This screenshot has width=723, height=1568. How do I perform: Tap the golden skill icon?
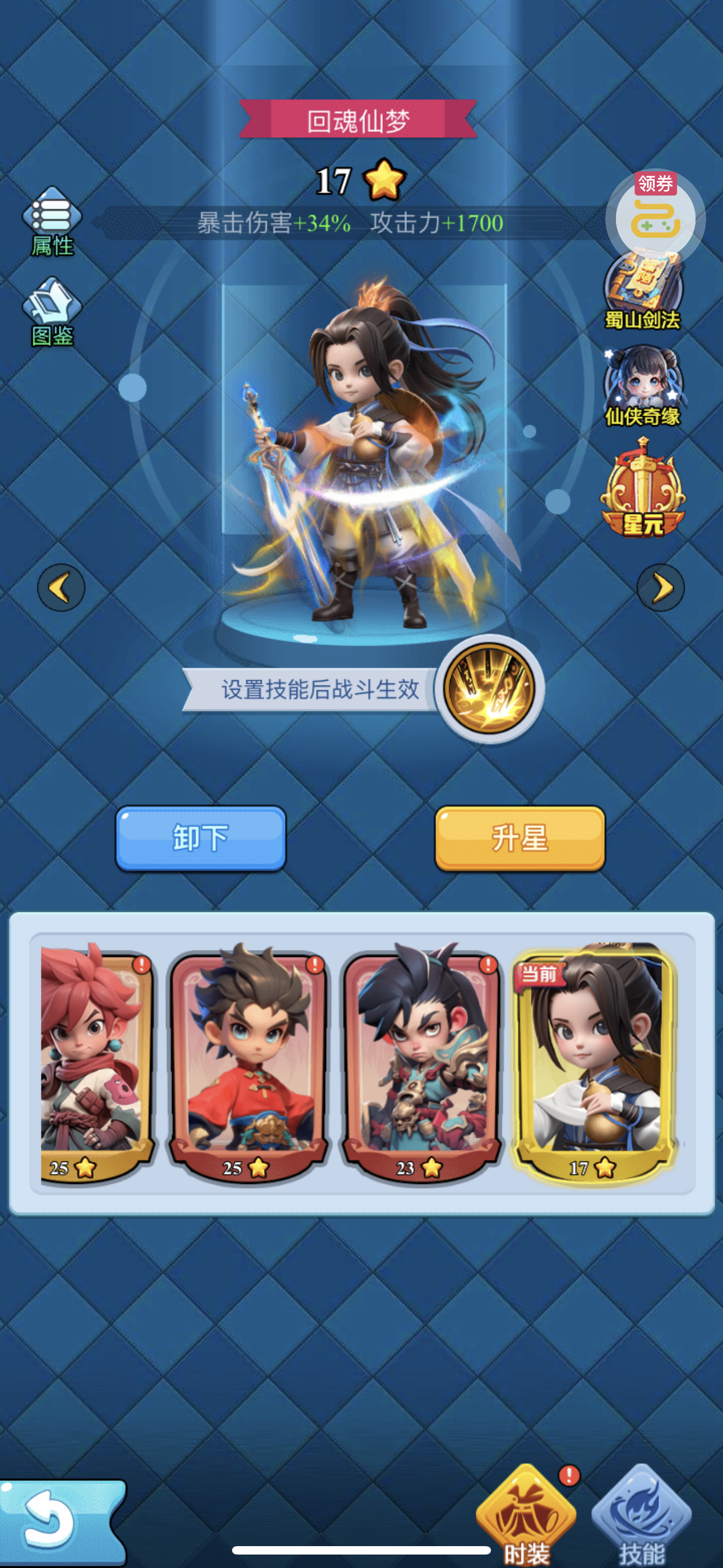pyautogui.click(x=489, y=689)
